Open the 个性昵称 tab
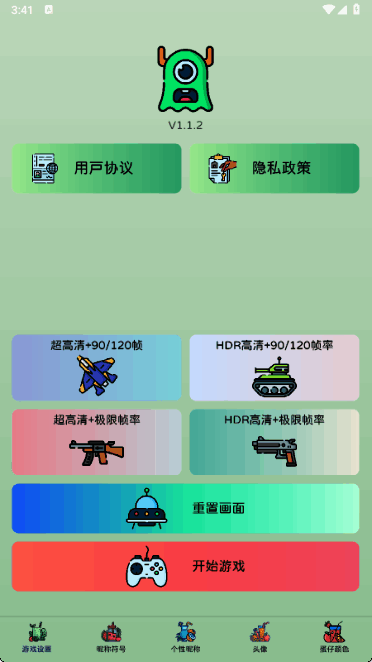372x662 pixels. coord(185,637)
